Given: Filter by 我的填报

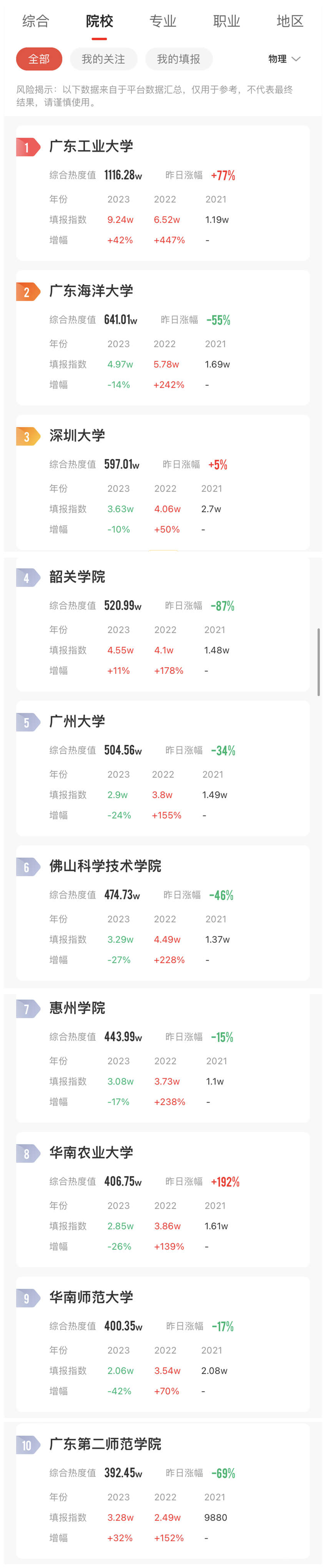Looking at the screenshot, I should (x=178, y=59).
